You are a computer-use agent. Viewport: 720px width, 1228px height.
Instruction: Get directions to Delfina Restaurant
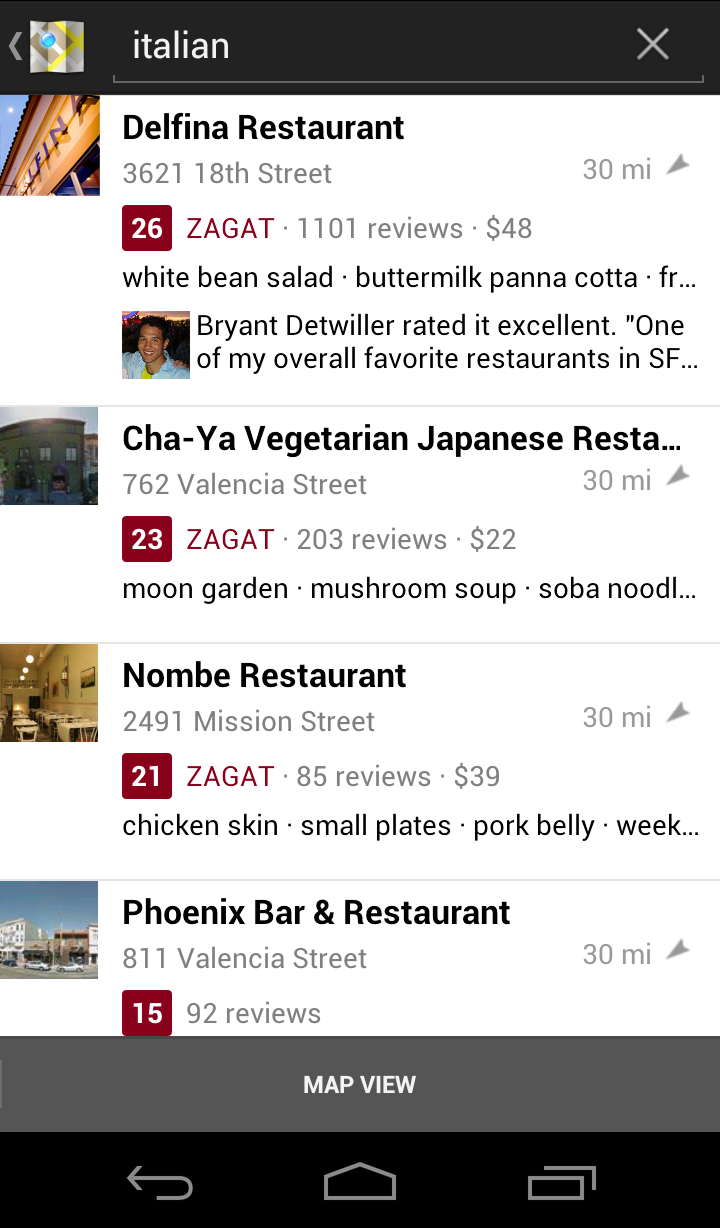[x=678, y=165]
